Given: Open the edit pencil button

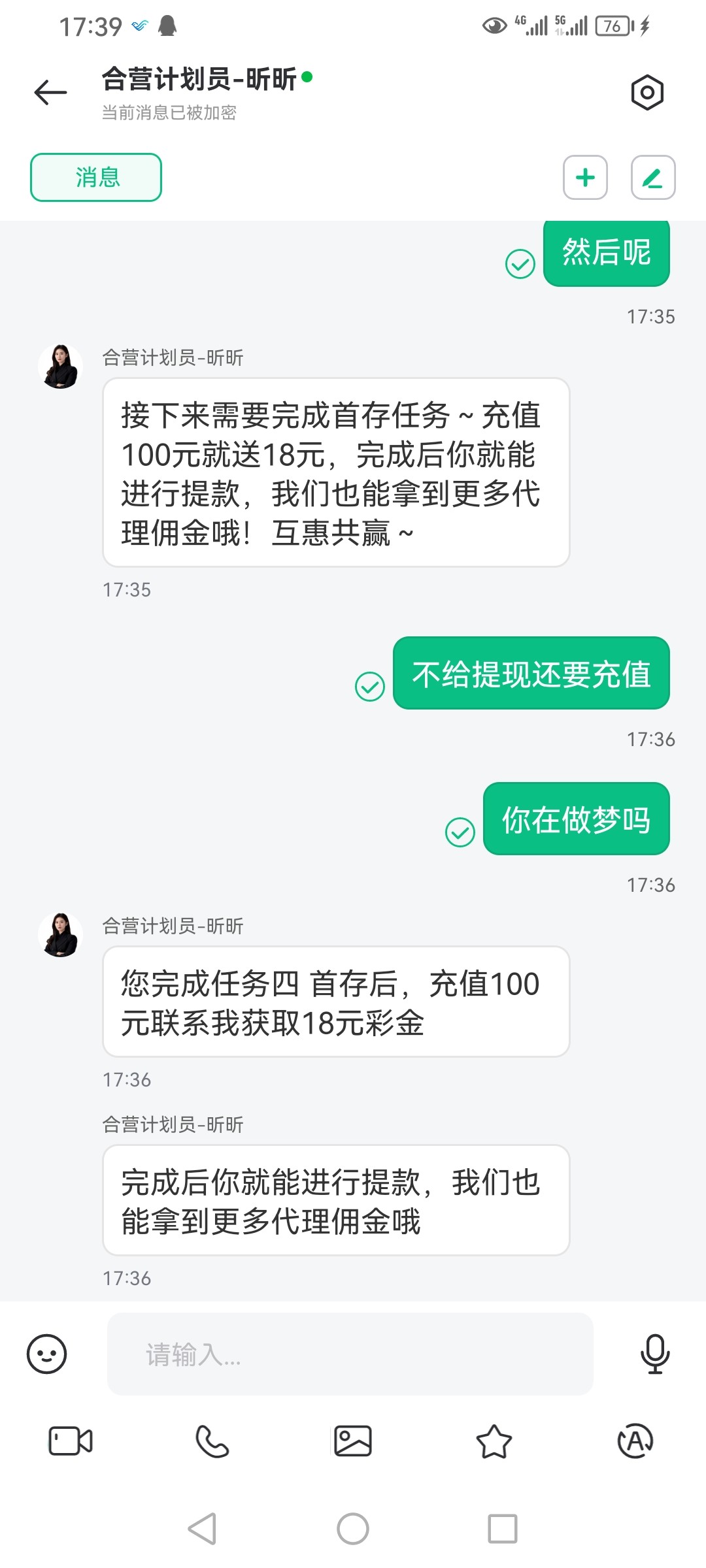Looking at the screenshot, I should [x=652, y=177].
